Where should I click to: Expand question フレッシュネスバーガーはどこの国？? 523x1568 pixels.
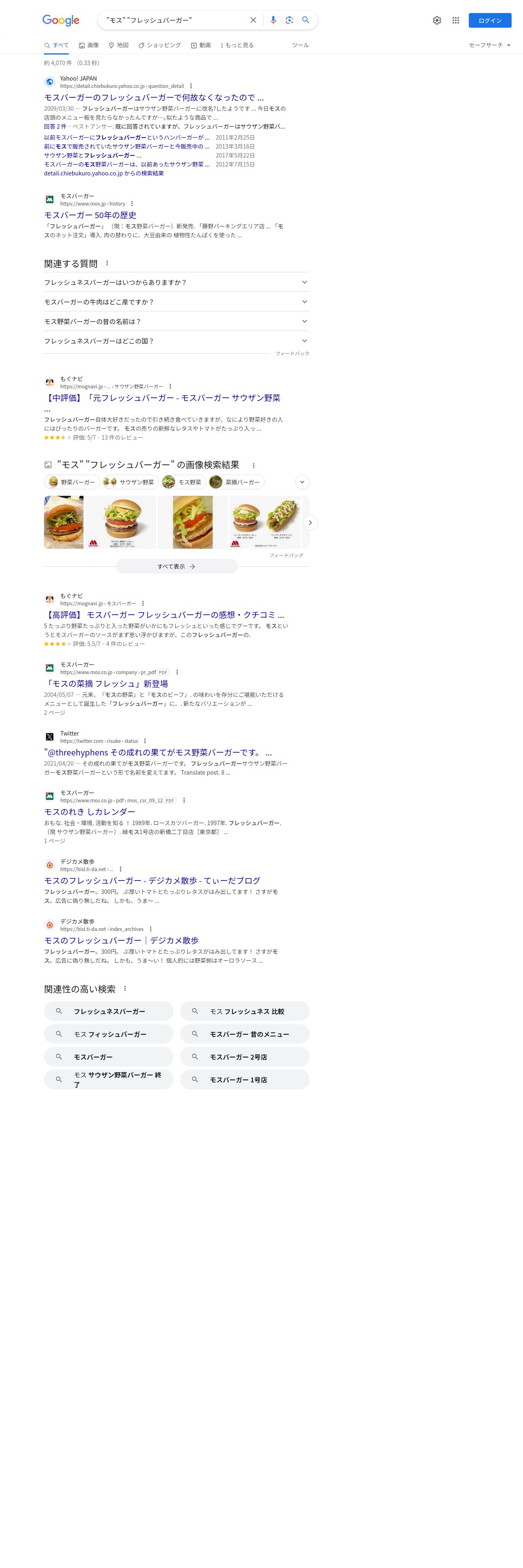pos(176,341)
